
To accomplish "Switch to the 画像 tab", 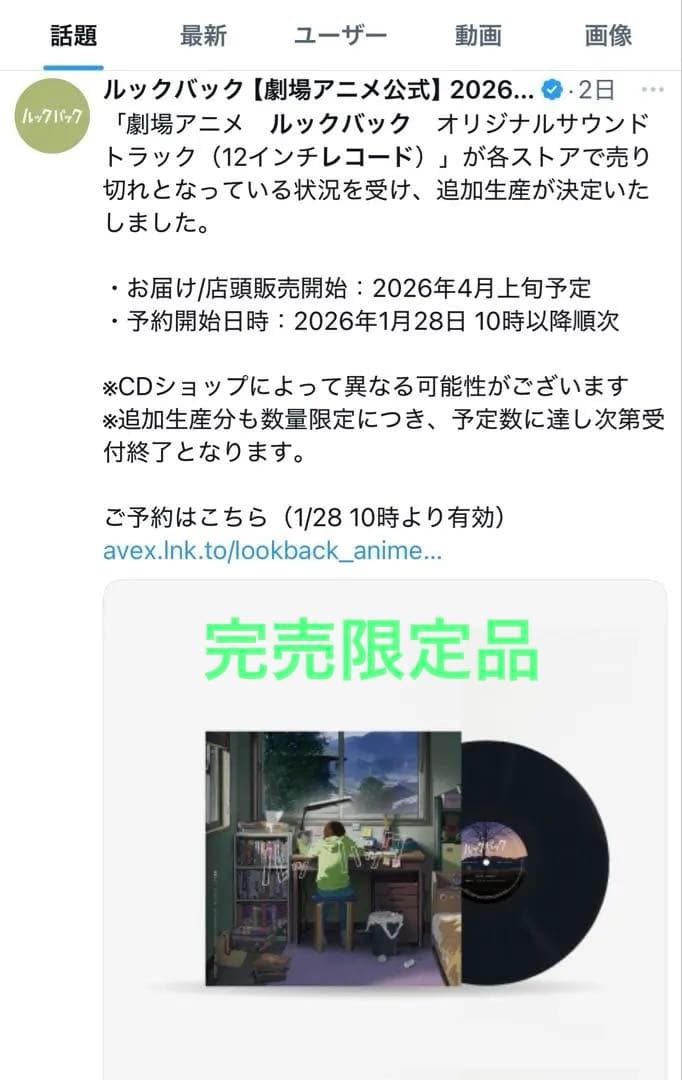I will tap(608, 37).
